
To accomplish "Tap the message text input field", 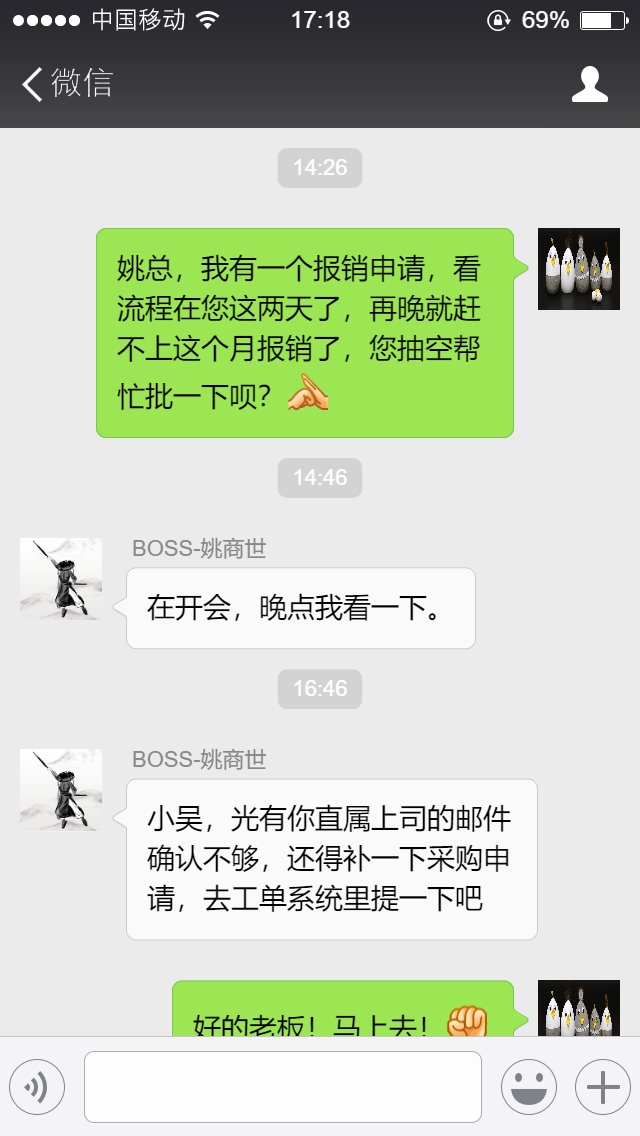I will [283, 1087].
